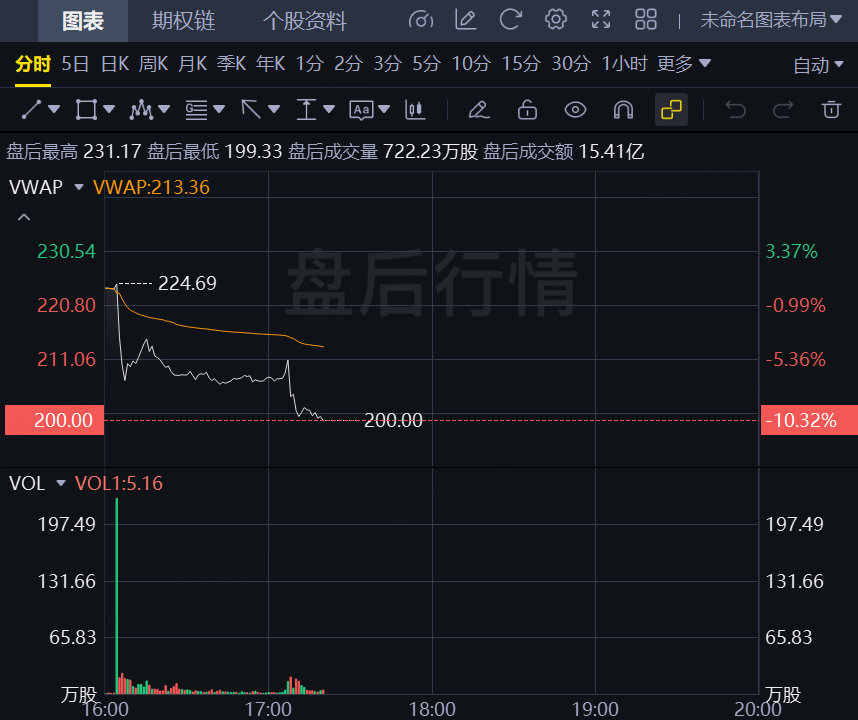The width and height of the screenshot is (858, 720).
Task: Open the 个股资料 tab
Action: coord(305,20)
